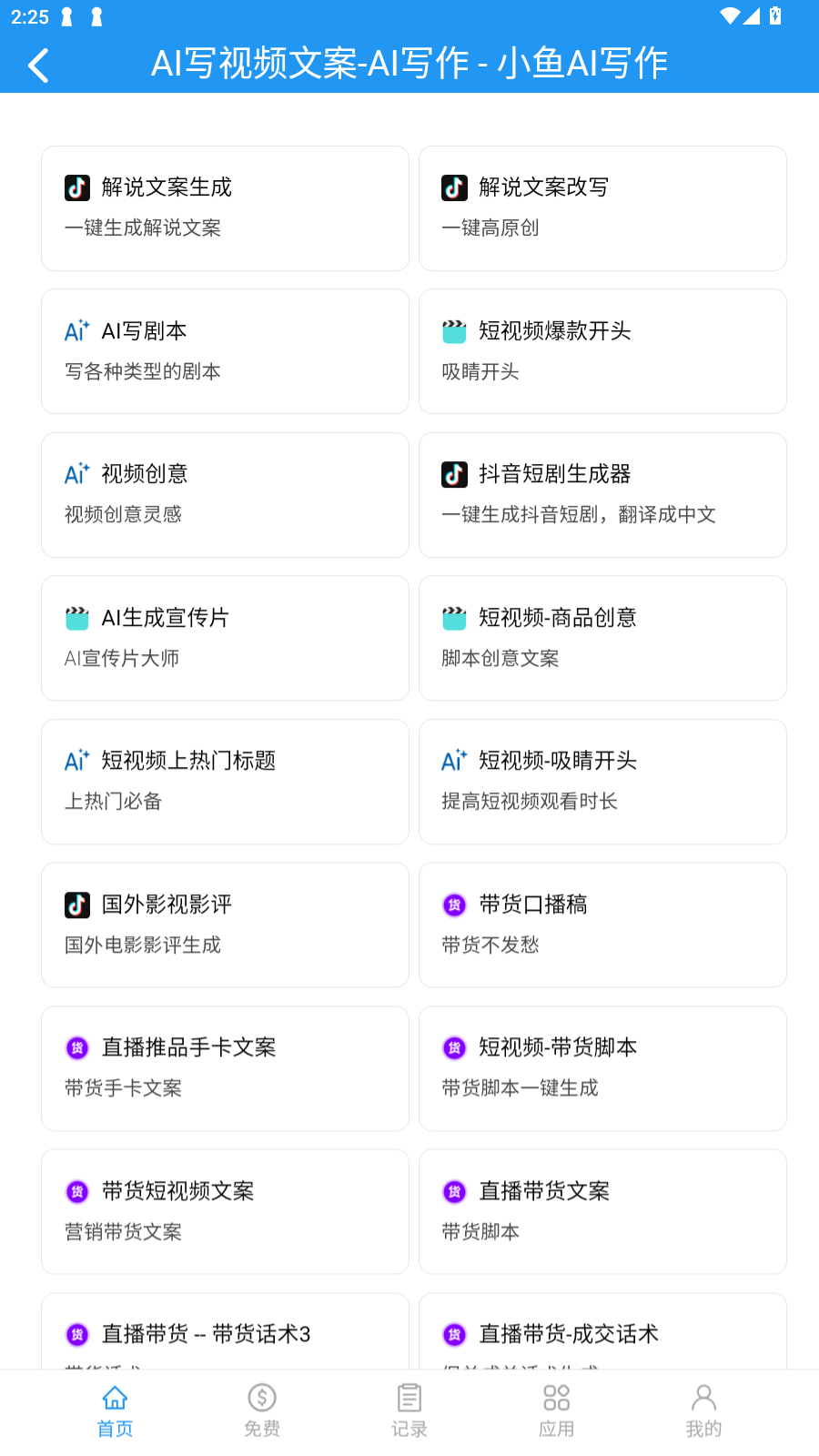Screen dimensions: 819x1456
Task: Open 短视频-商品创意 card
Action: (602, 638)
